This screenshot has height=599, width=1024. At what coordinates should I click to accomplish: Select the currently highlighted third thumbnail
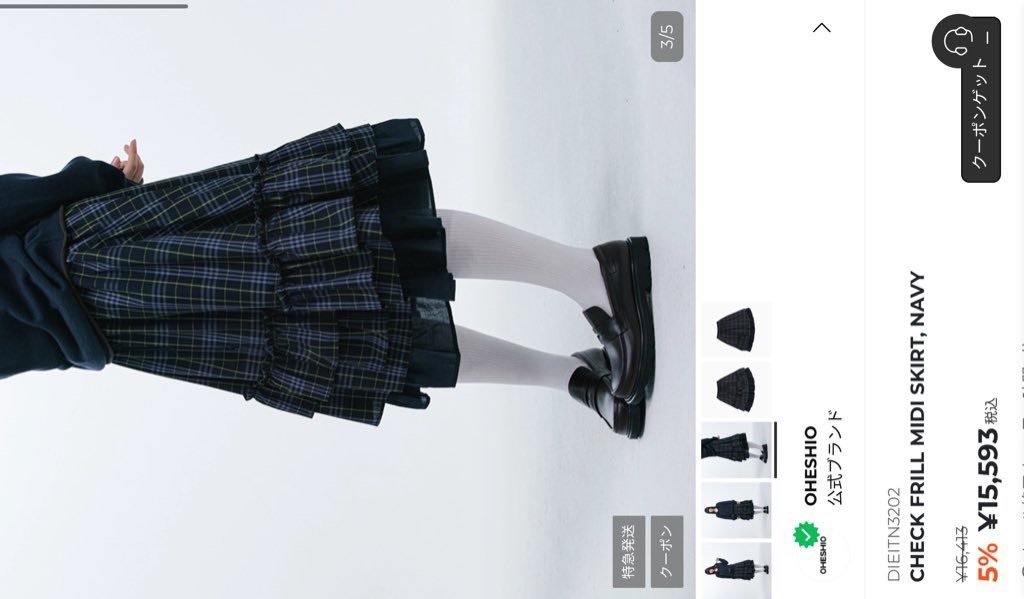click(736, 449)
